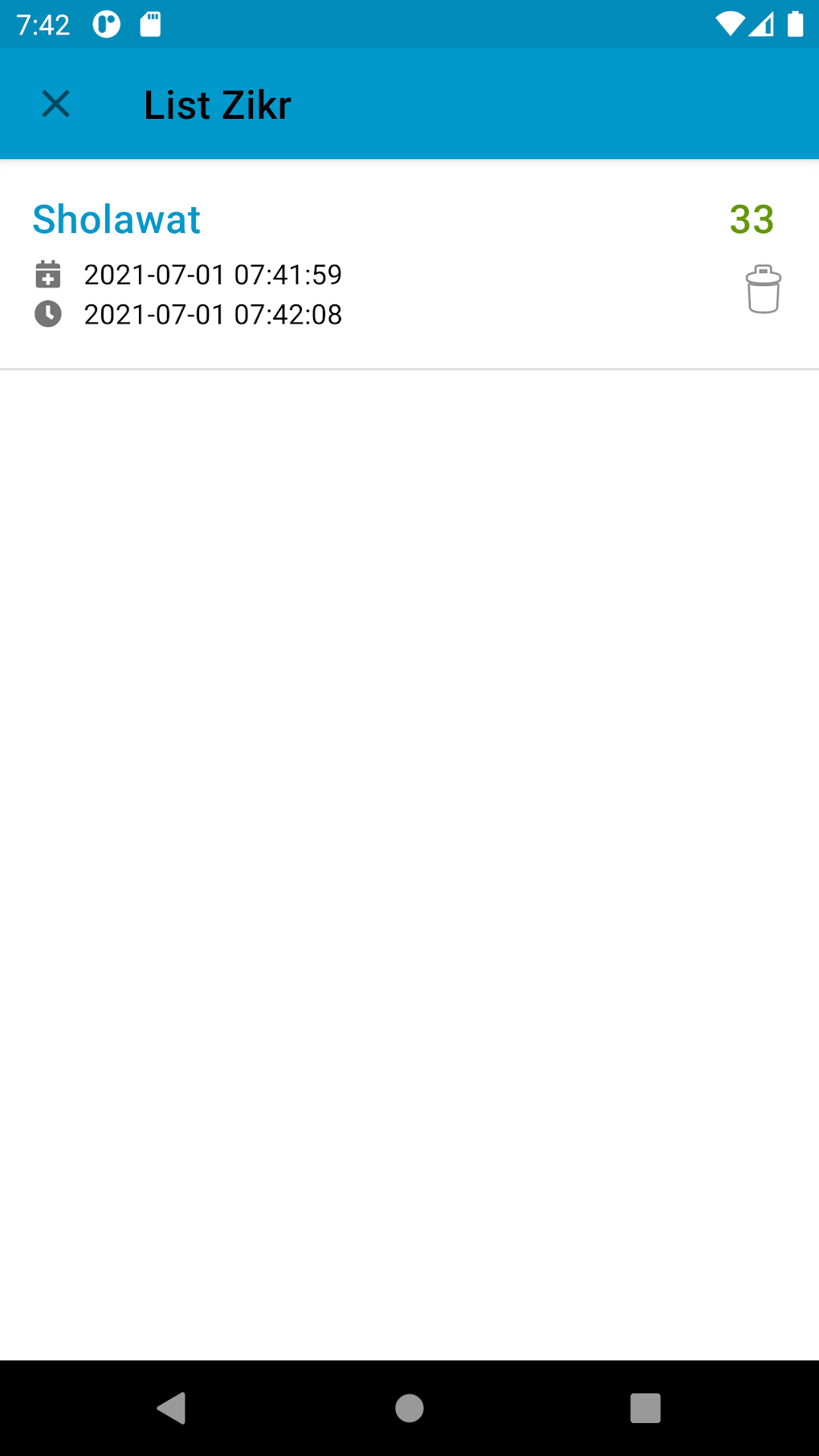Go back using the system back button
819x1456 pixels.
click(x=172, y=1407)
